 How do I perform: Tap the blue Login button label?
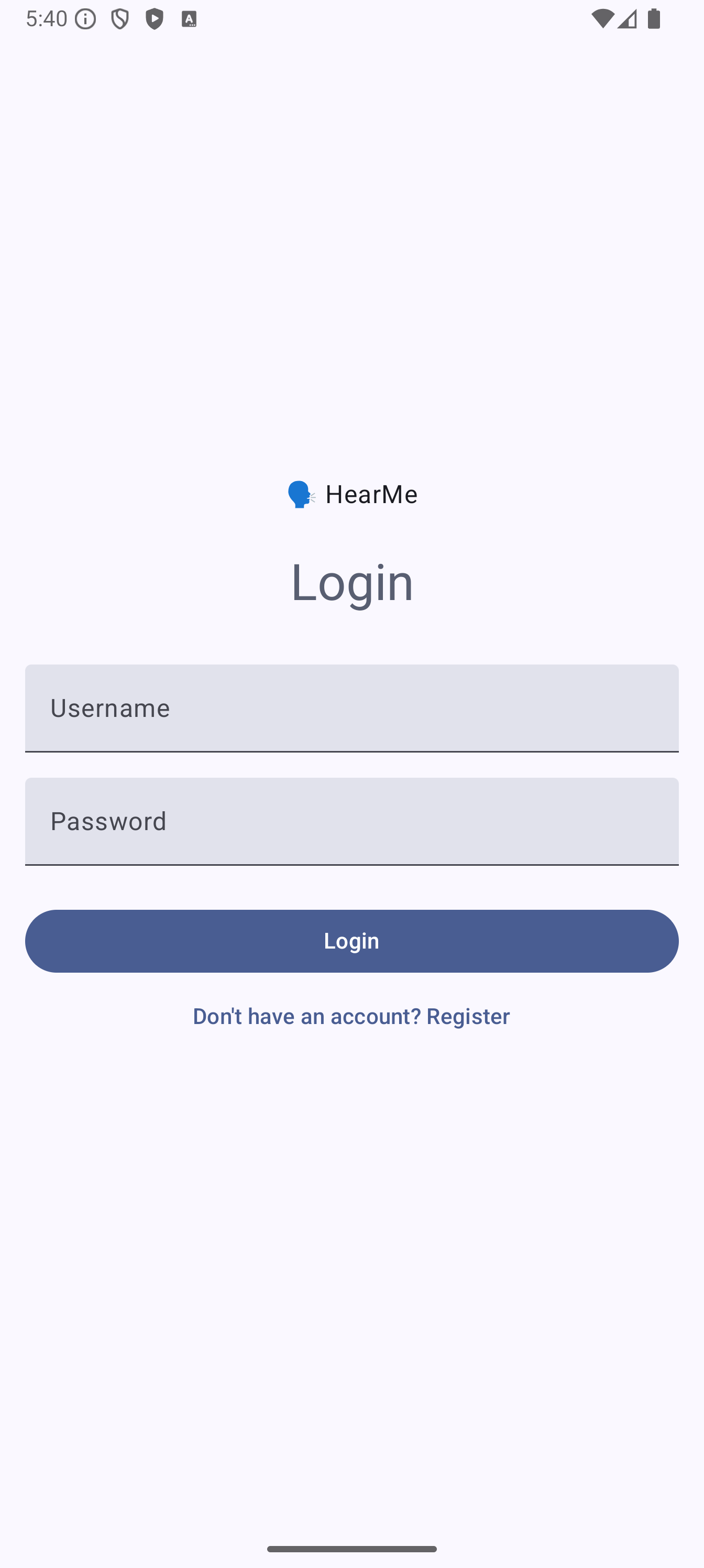click(x=351, y=941)
